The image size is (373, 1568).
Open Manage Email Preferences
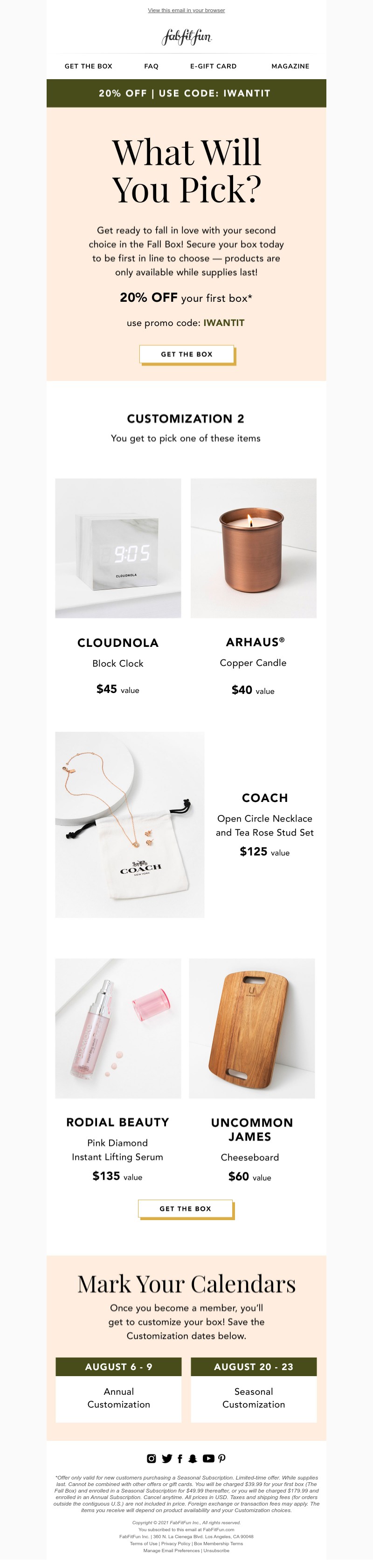pyautogui.click(x=171, y=1550)
